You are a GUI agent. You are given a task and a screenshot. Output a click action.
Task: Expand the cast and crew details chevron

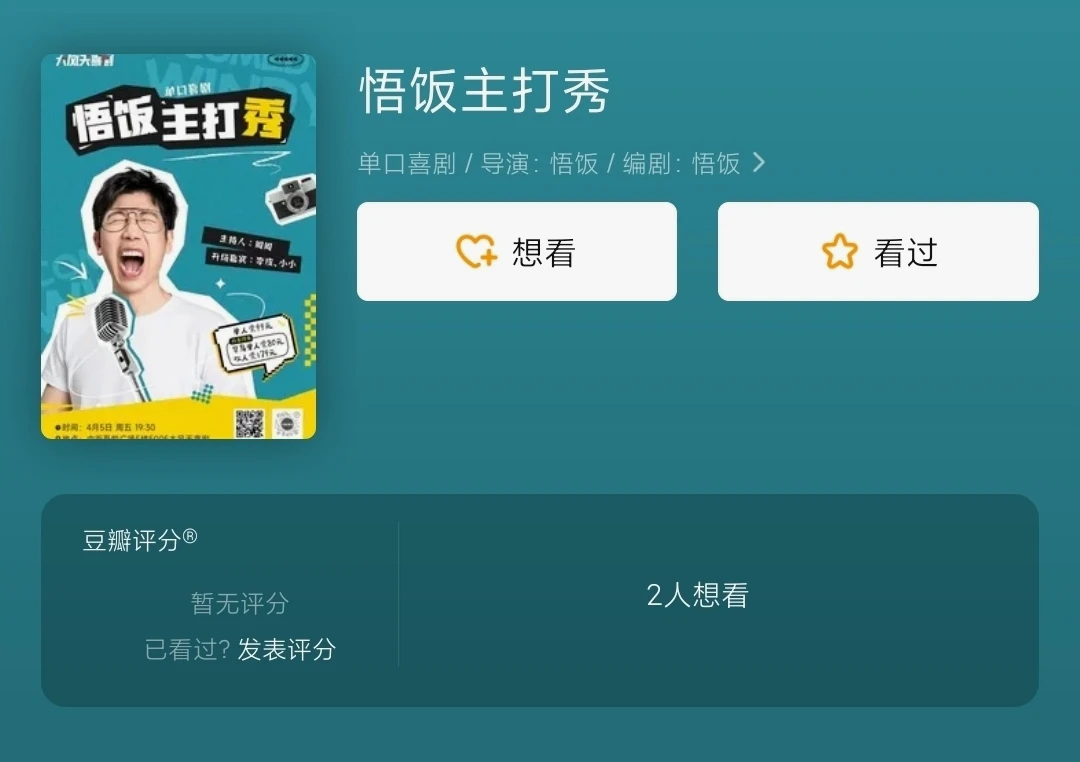759,163
